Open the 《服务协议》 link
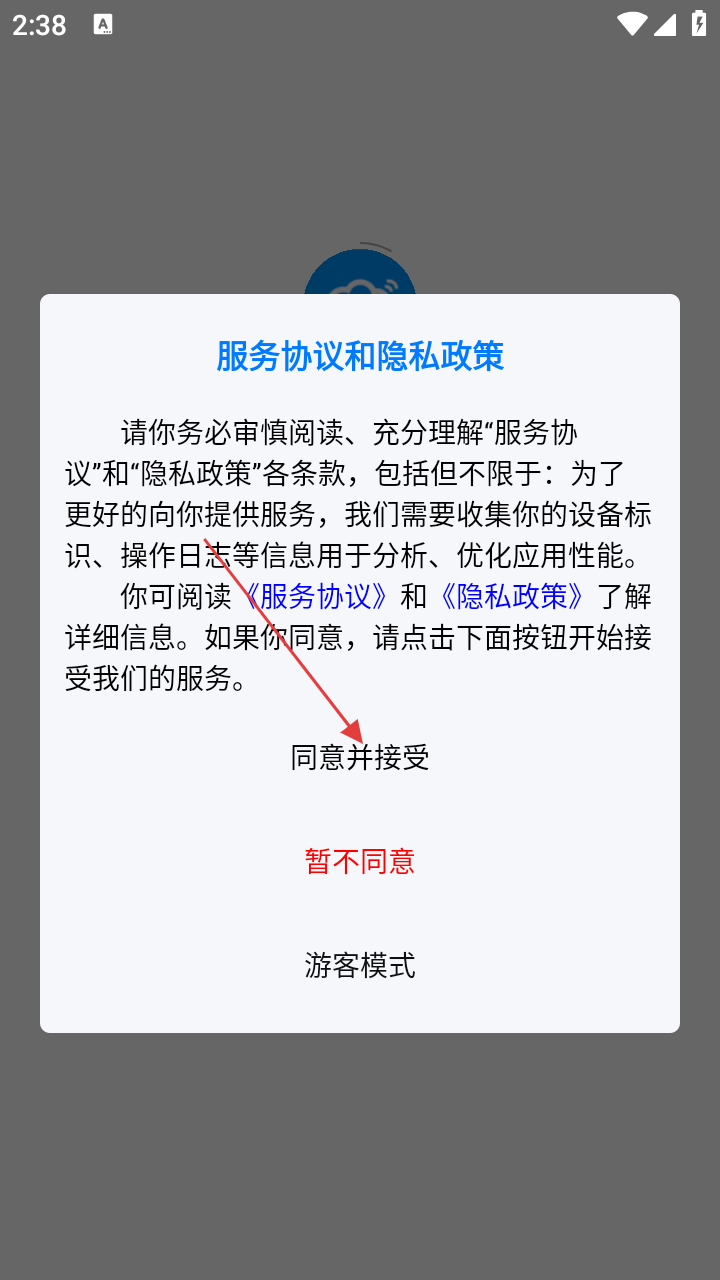This screenshot has height=1280, width=720. [316, 597]
